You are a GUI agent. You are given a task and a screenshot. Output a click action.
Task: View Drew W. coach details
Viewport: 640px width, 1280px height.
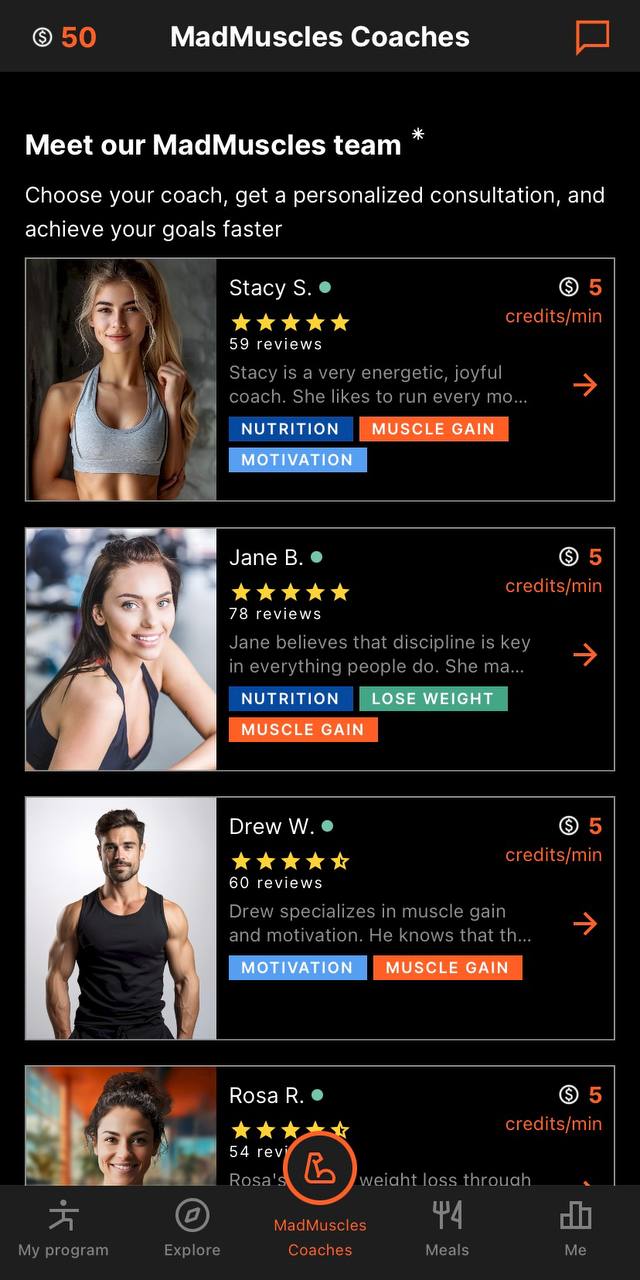[585, 924]
